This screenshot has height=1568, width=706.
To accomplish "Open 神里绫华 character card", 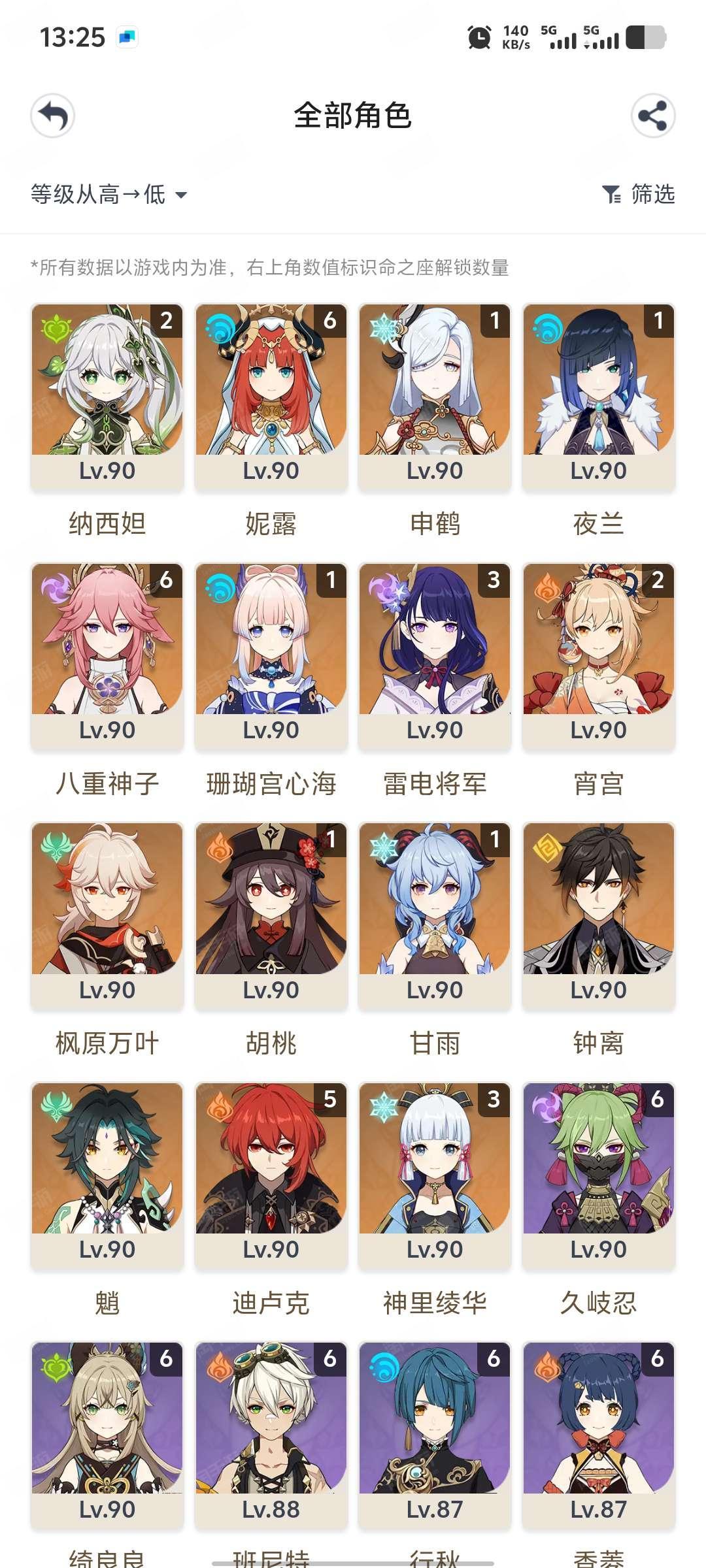I will point(435,1174).
